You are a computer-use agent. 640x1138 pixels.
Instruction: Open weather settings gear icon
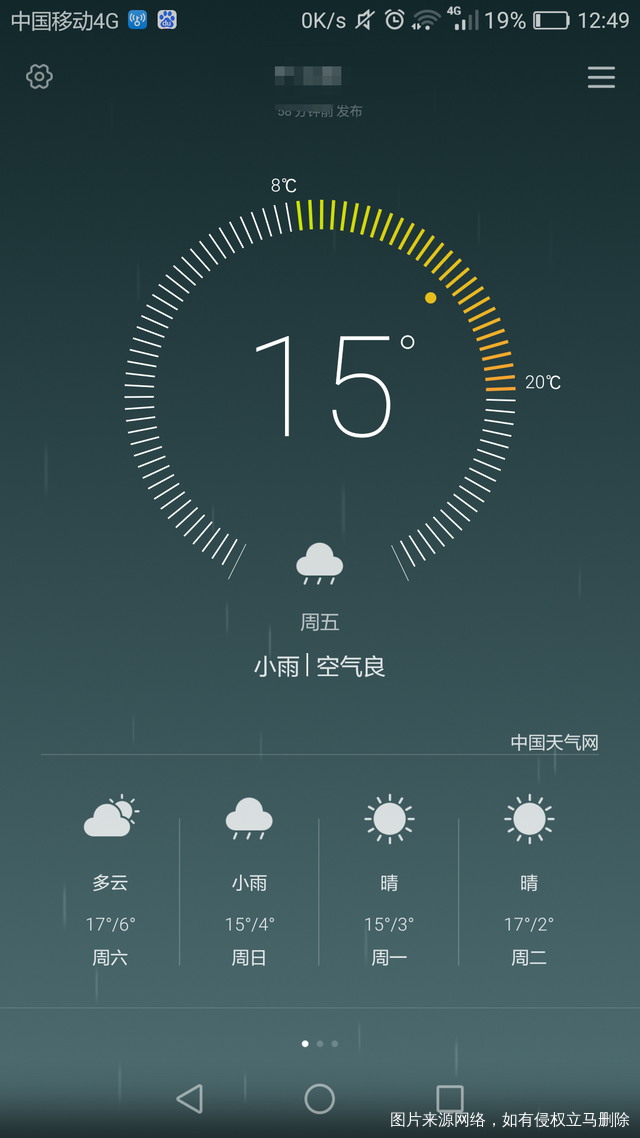coord(39,76)
